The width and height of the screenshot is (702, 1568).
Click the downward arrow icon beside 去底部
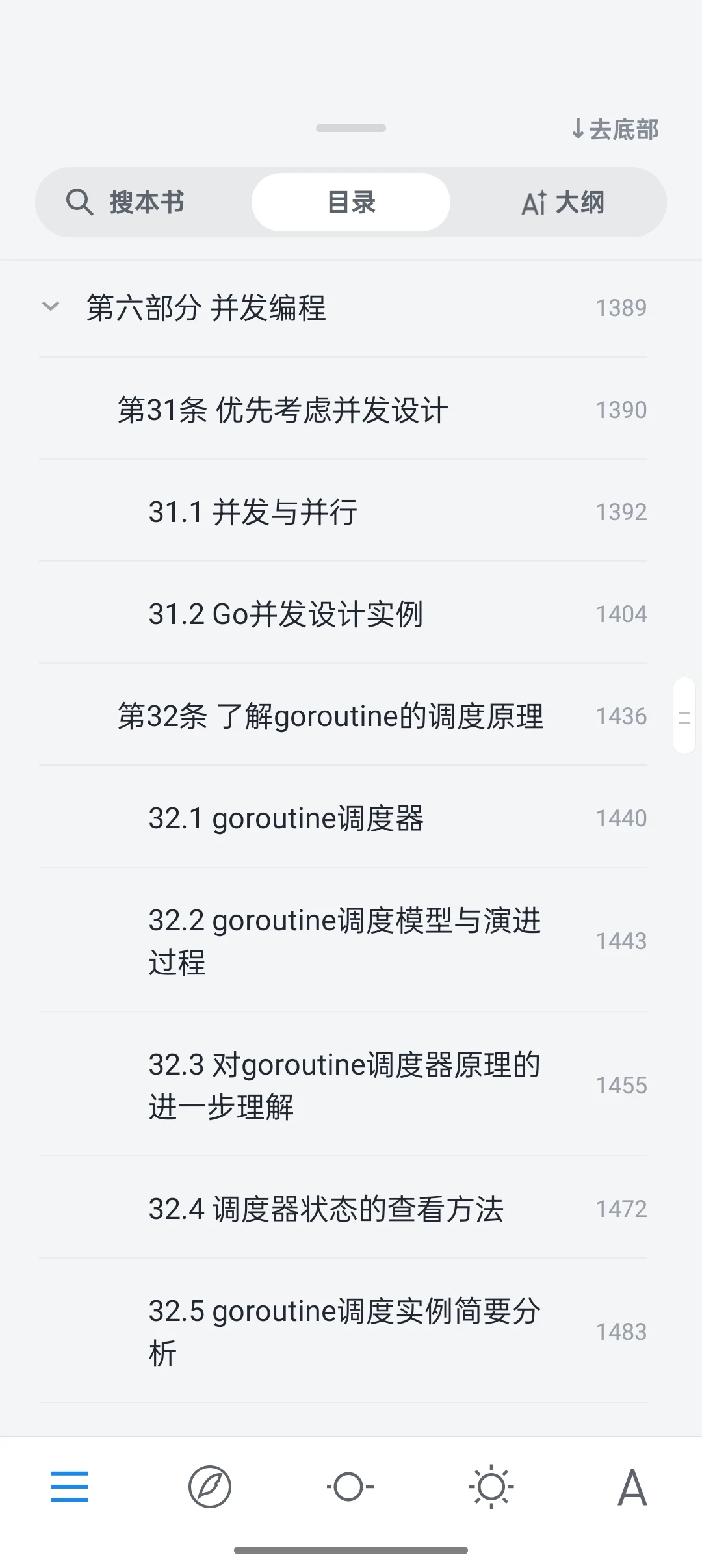[x=577, y=129]
